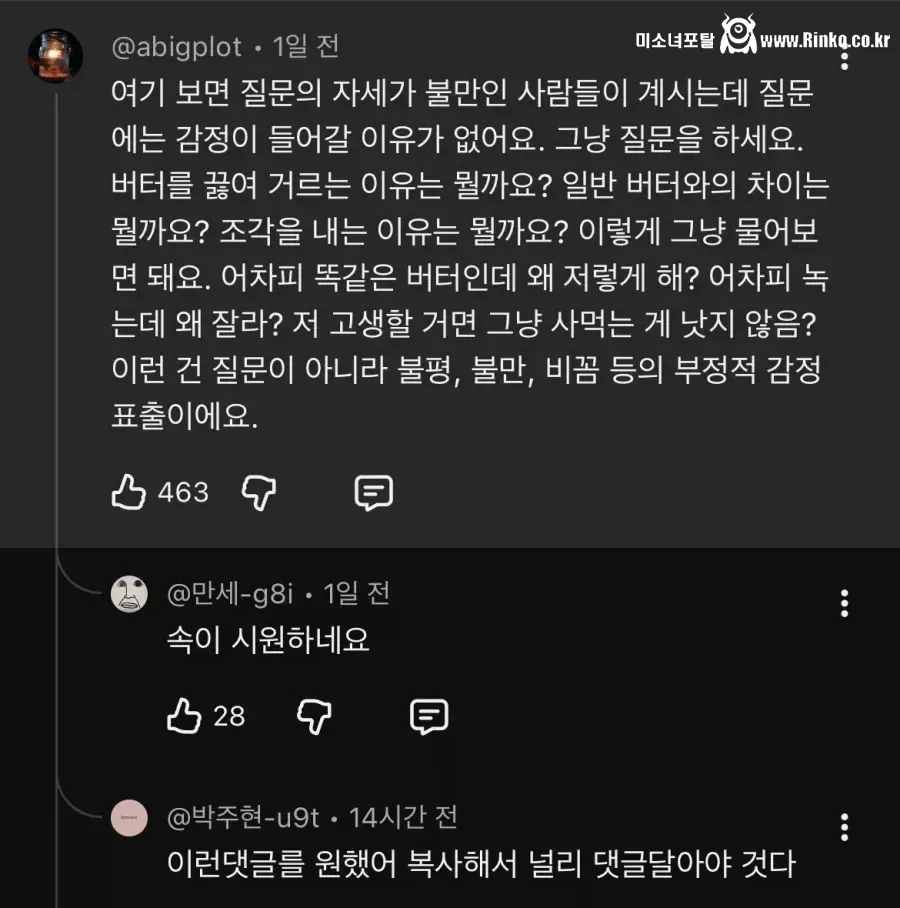Click the dislike icon on @만세-g8i's comment
The image size is (900, 908).
(314, 716)
